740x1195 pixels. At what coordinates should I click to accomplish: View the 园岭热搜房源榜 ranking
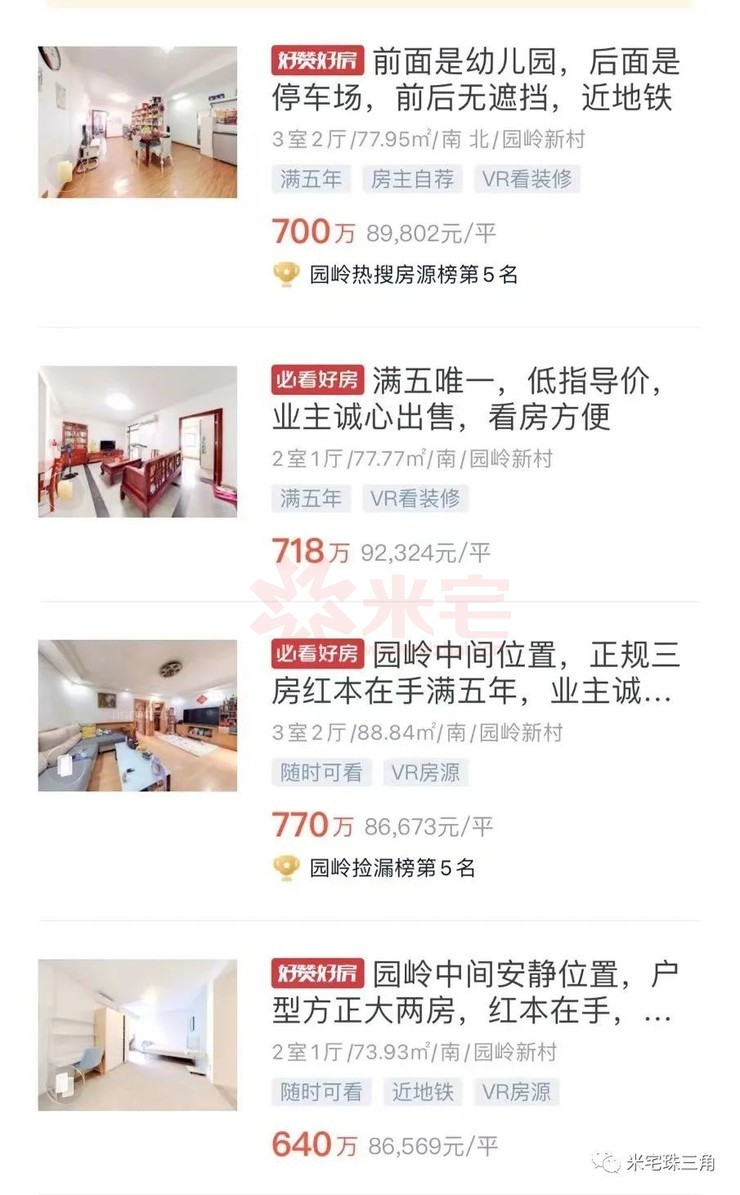[396, 274]
